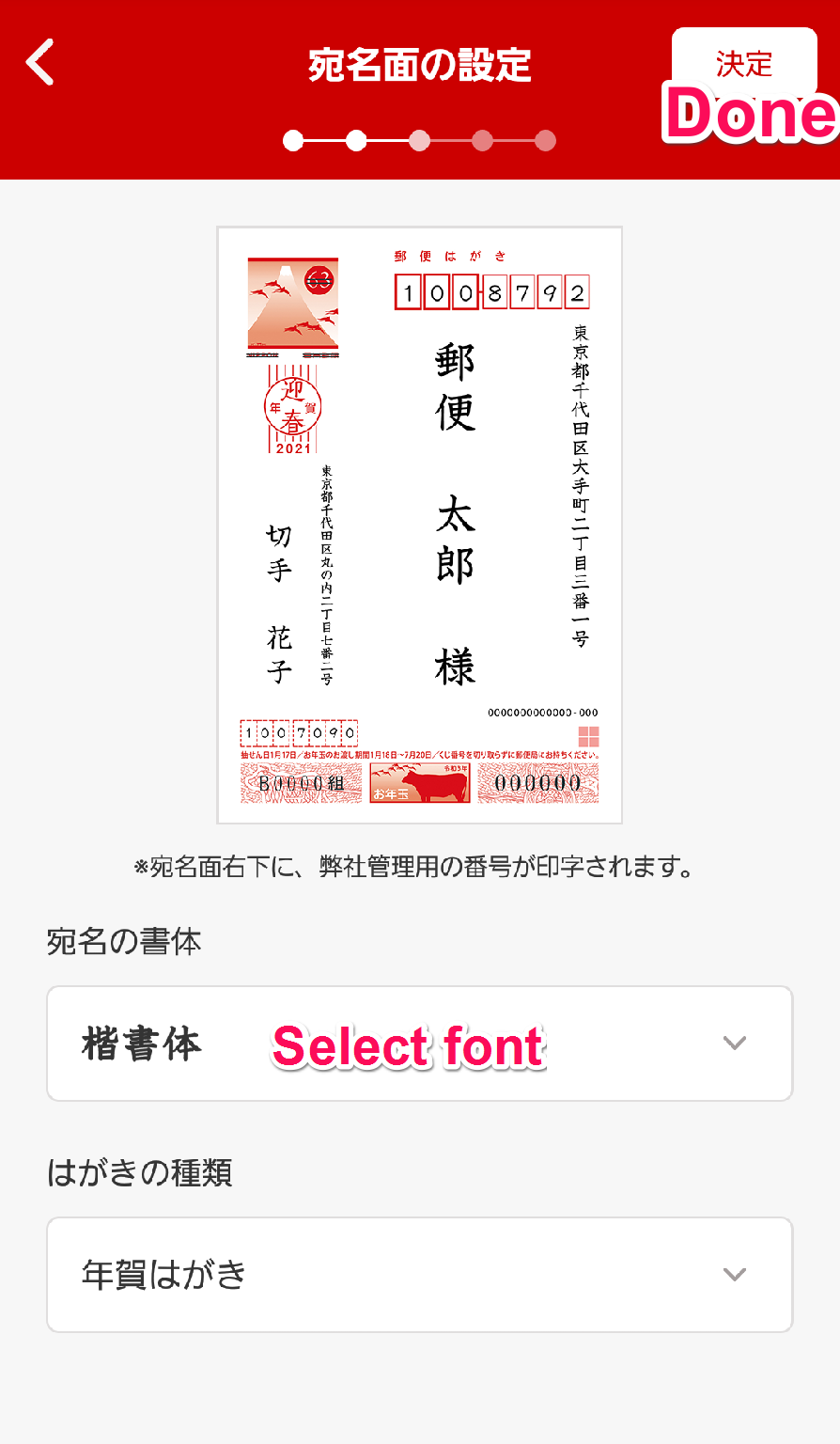Expand the はがきの種類 postcard type dropdown

pos(420,1275)
